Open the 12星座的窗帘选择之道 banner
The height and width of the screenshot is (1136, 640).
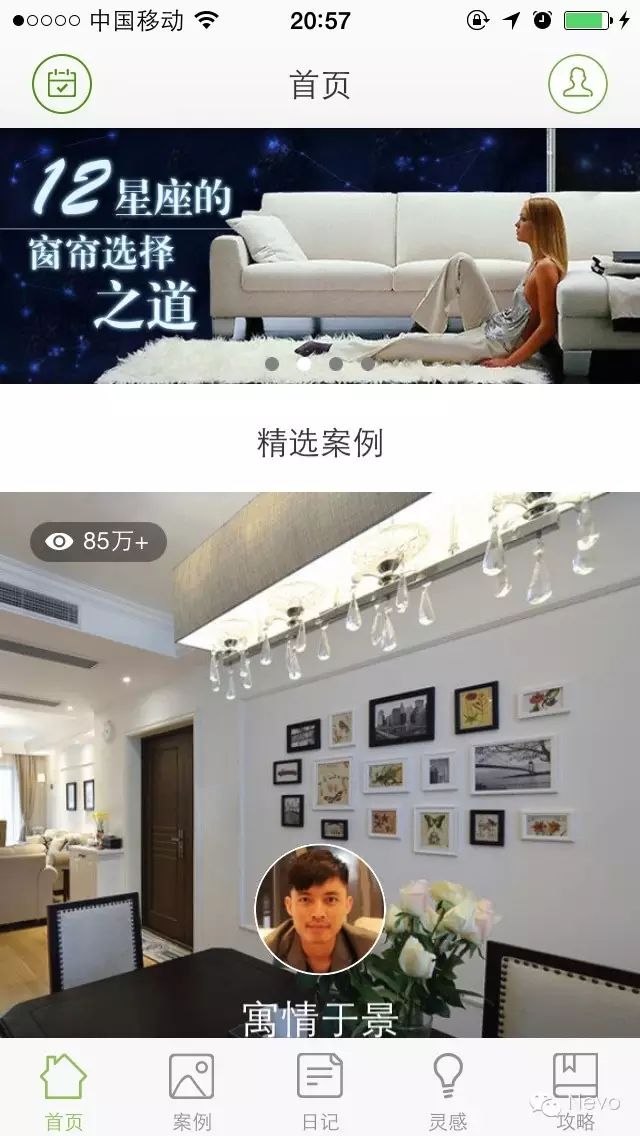coord(320,255)
